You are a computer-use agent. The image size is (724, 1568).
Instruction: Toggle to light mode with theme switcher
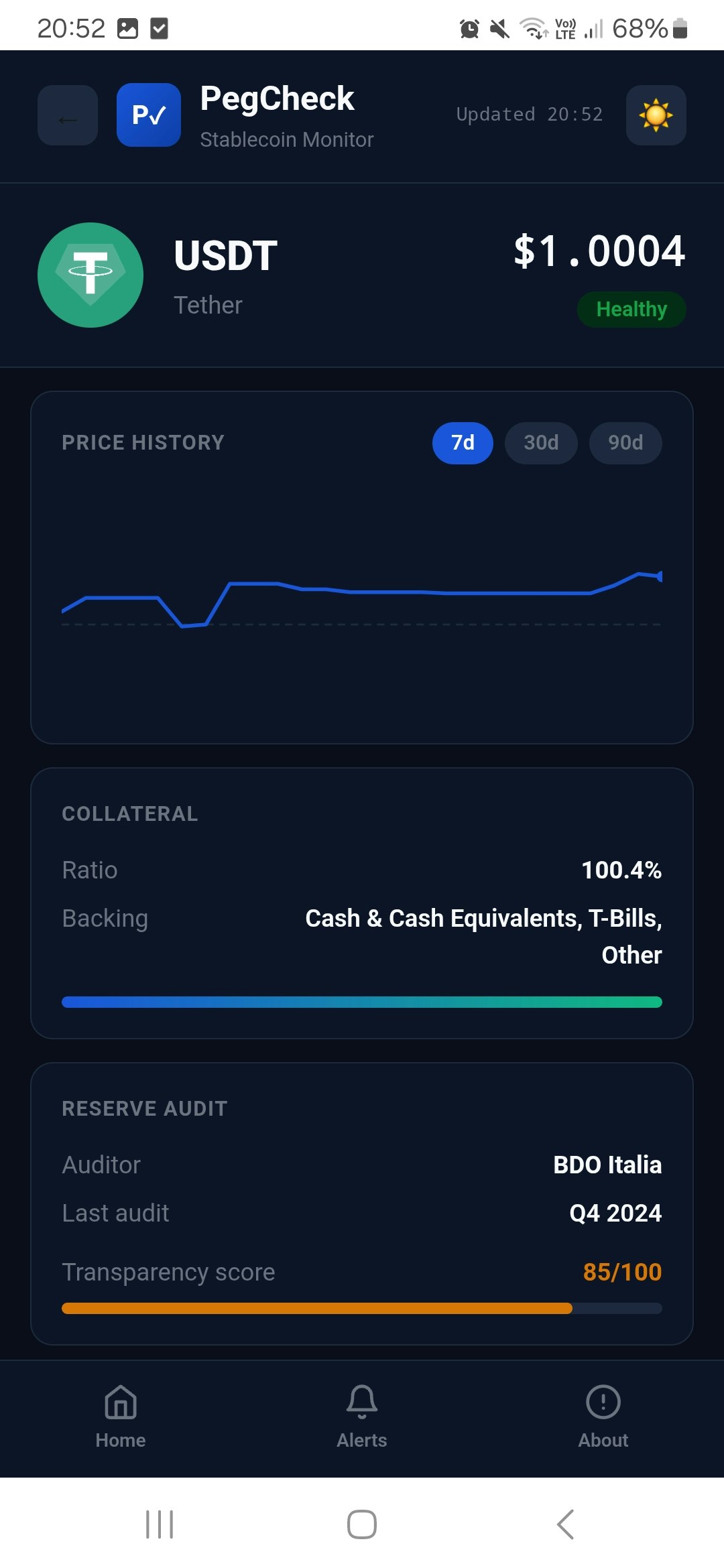tap(655, 115)
